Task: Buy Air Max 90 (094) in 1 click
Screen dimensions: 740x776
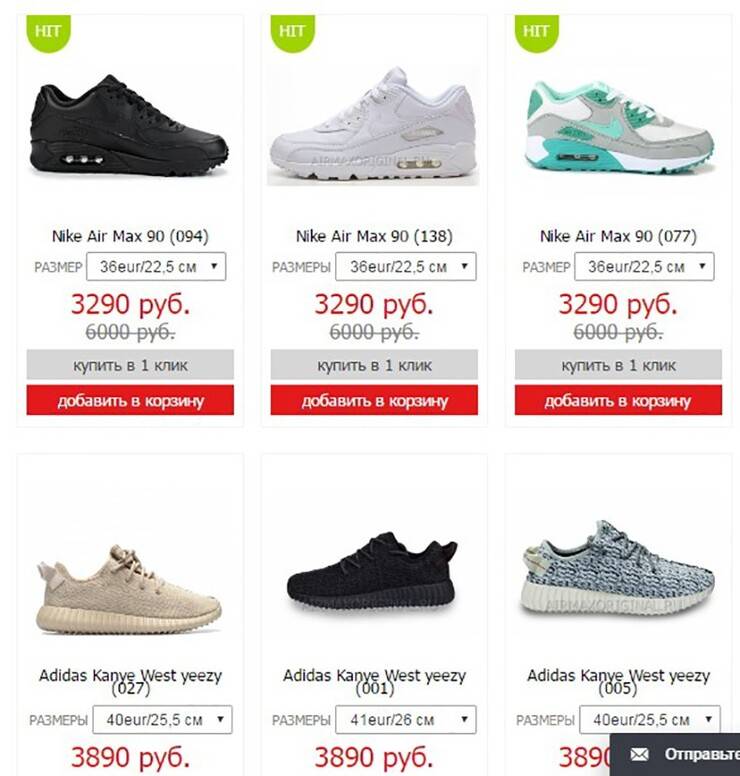Action: point(130,365)
